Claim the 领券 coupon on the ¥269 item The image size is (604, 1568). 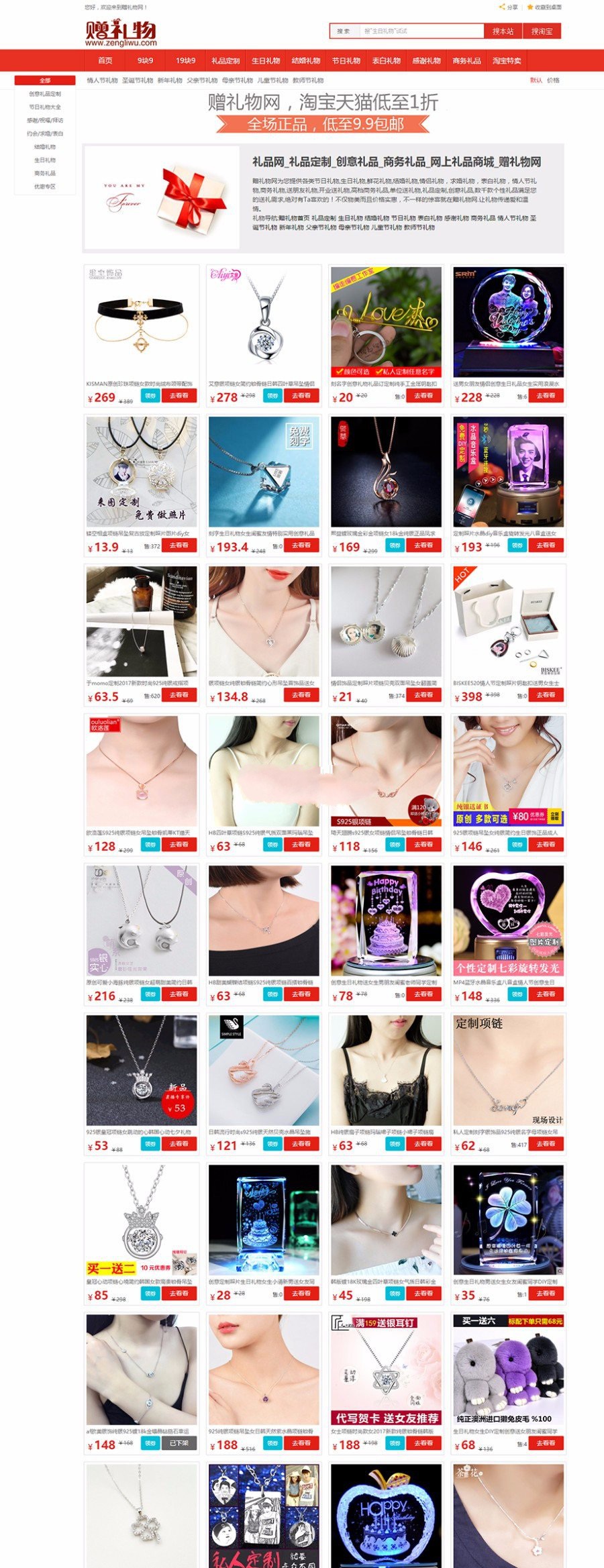[150, 396]
